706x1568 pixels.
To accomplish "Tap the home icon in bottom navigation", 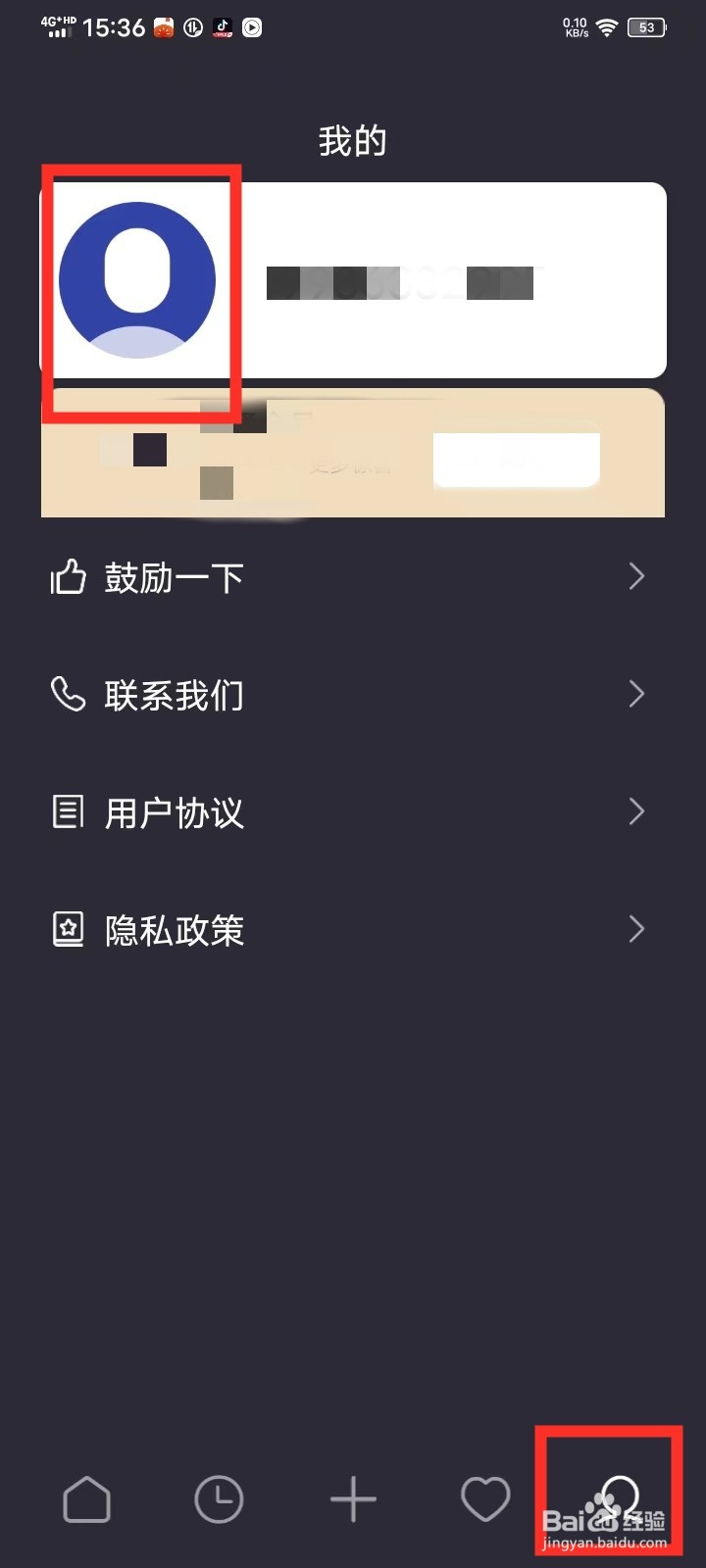I will (x=85, y=1498).
